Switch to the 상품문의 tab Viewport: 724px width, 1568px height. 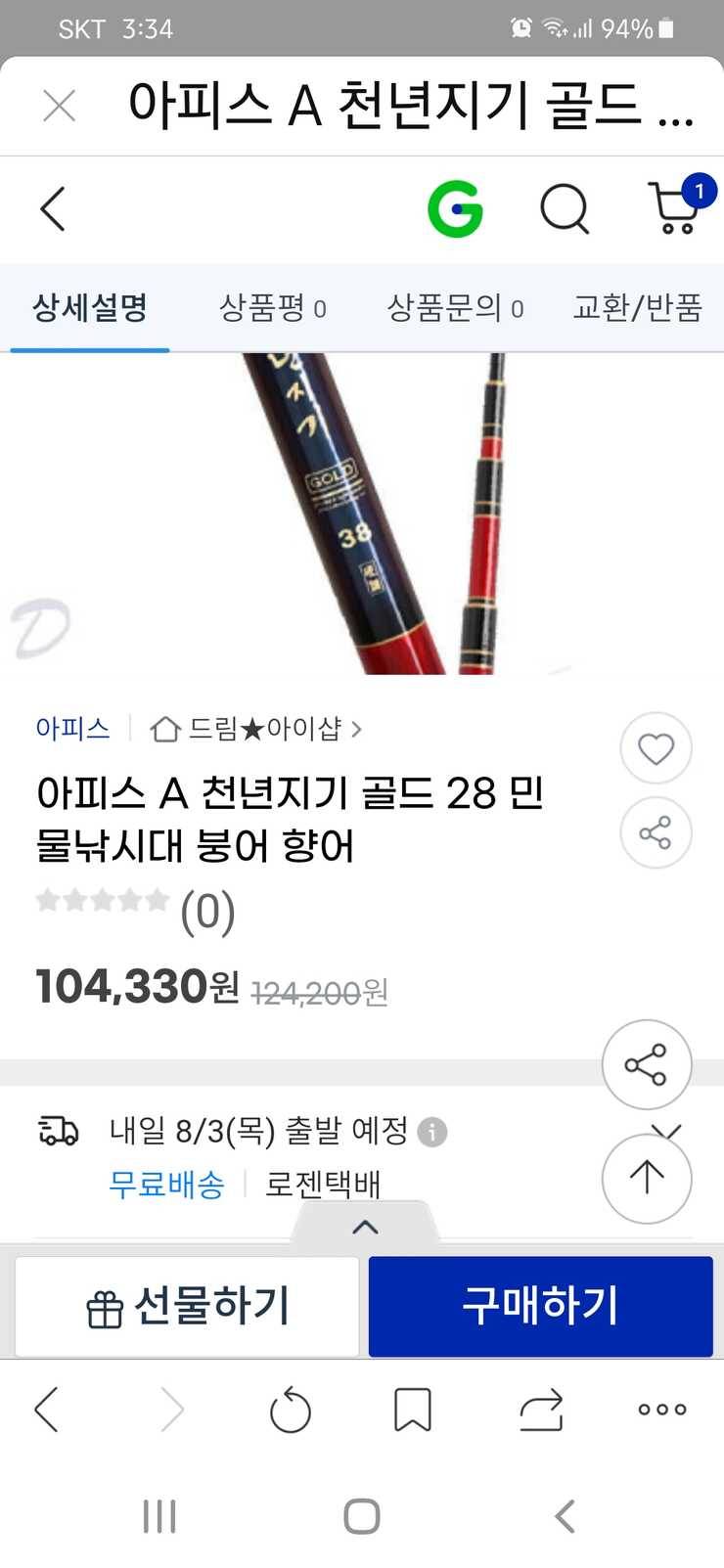pyautogui.click(x=455, y=308)
